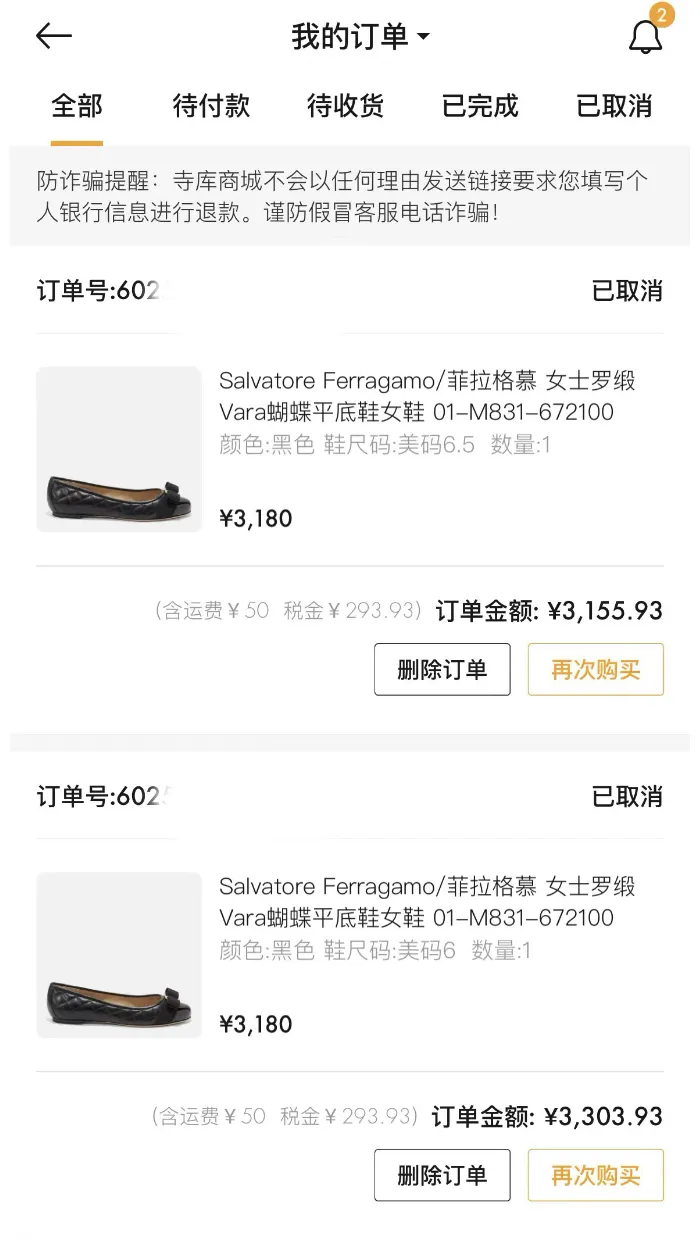
Task: Tap 删除订单 for the ¥3,155.93 order
Action: [x=442, y=669]
